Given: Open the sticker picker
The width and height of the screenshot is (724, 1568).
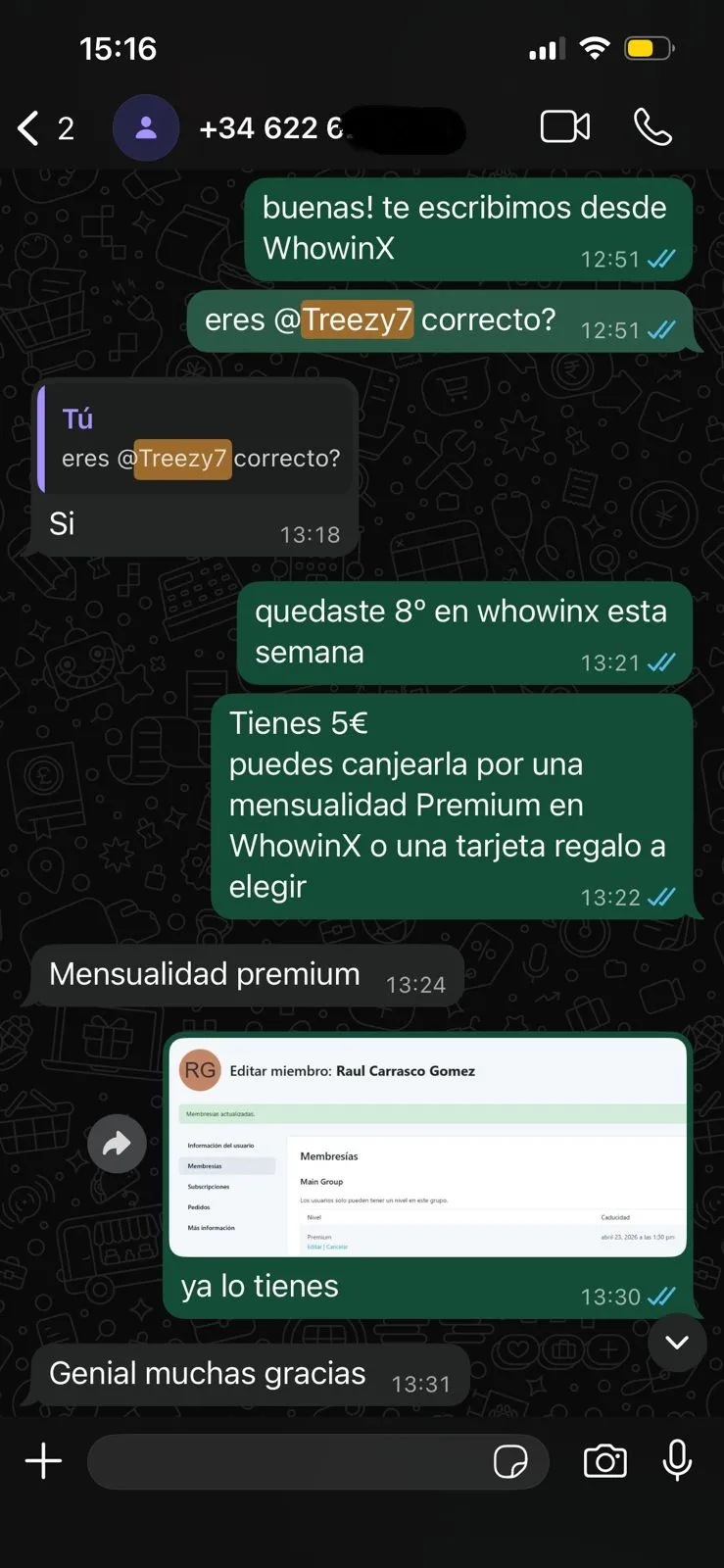Looking at the screenshot, I should click(x=510, y=1462).
